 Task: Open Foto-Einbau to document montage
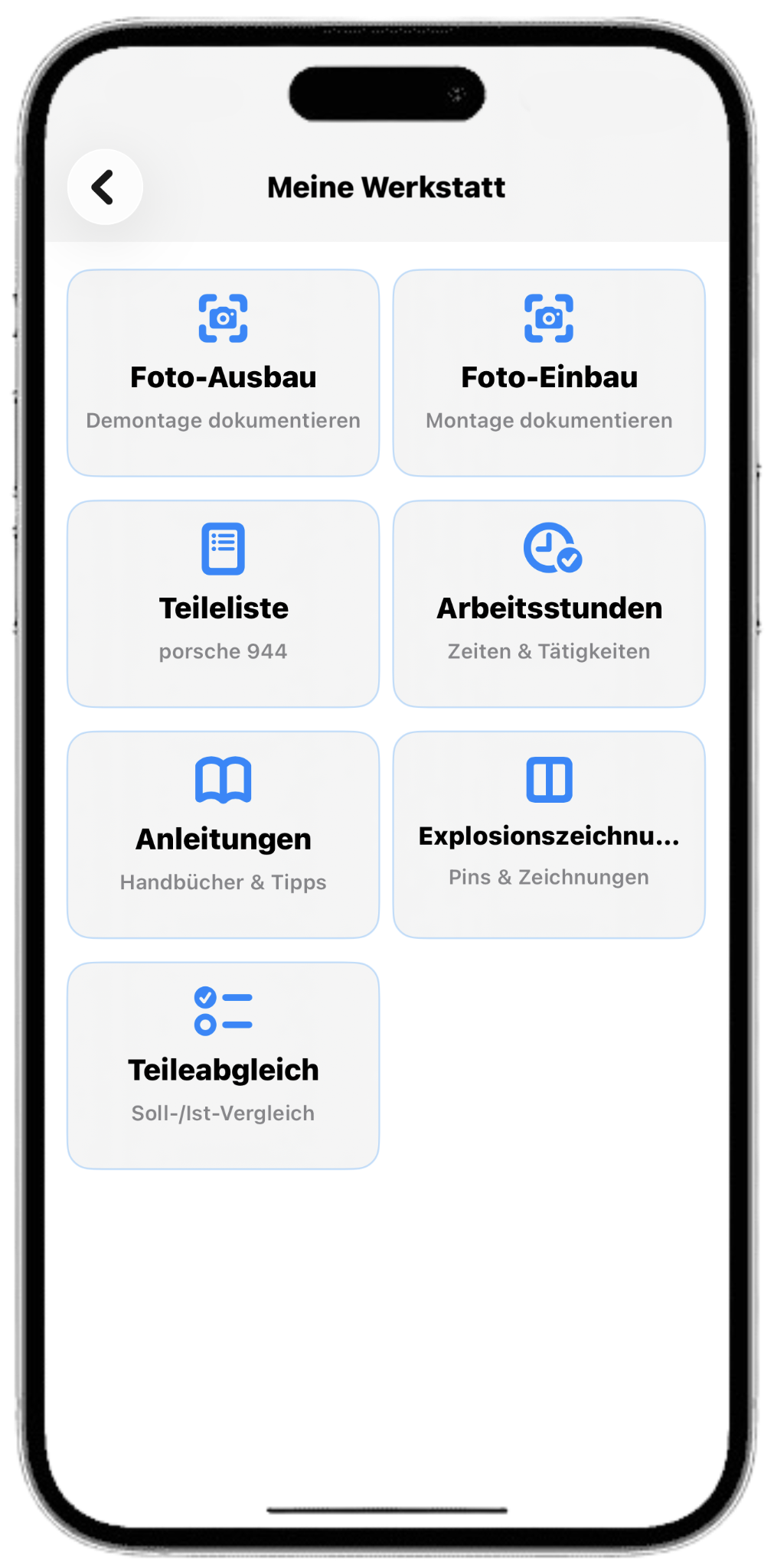point(549,372)
